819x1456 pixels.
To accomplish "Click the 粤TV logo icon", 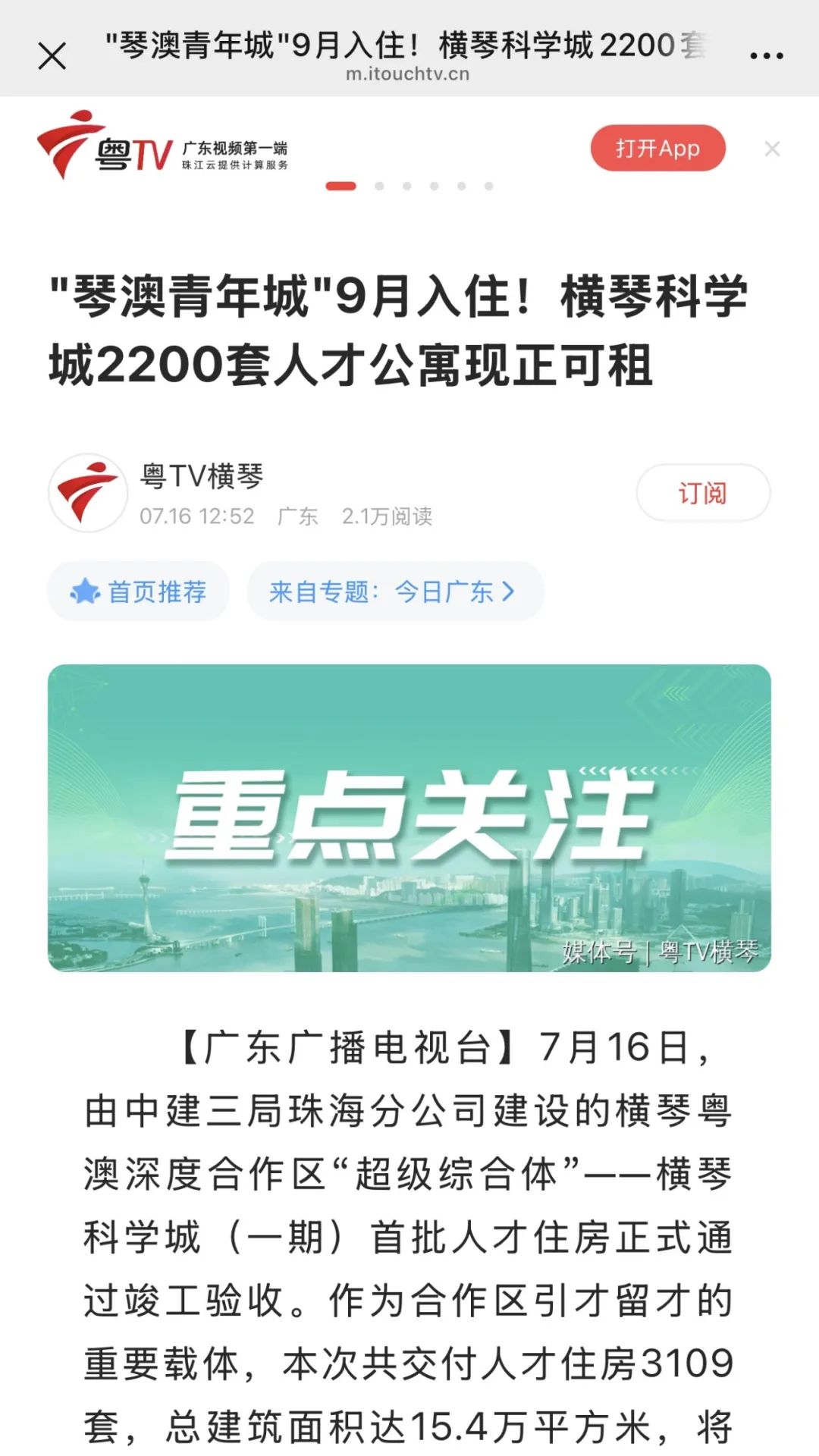I will click(x=72, y=146).
